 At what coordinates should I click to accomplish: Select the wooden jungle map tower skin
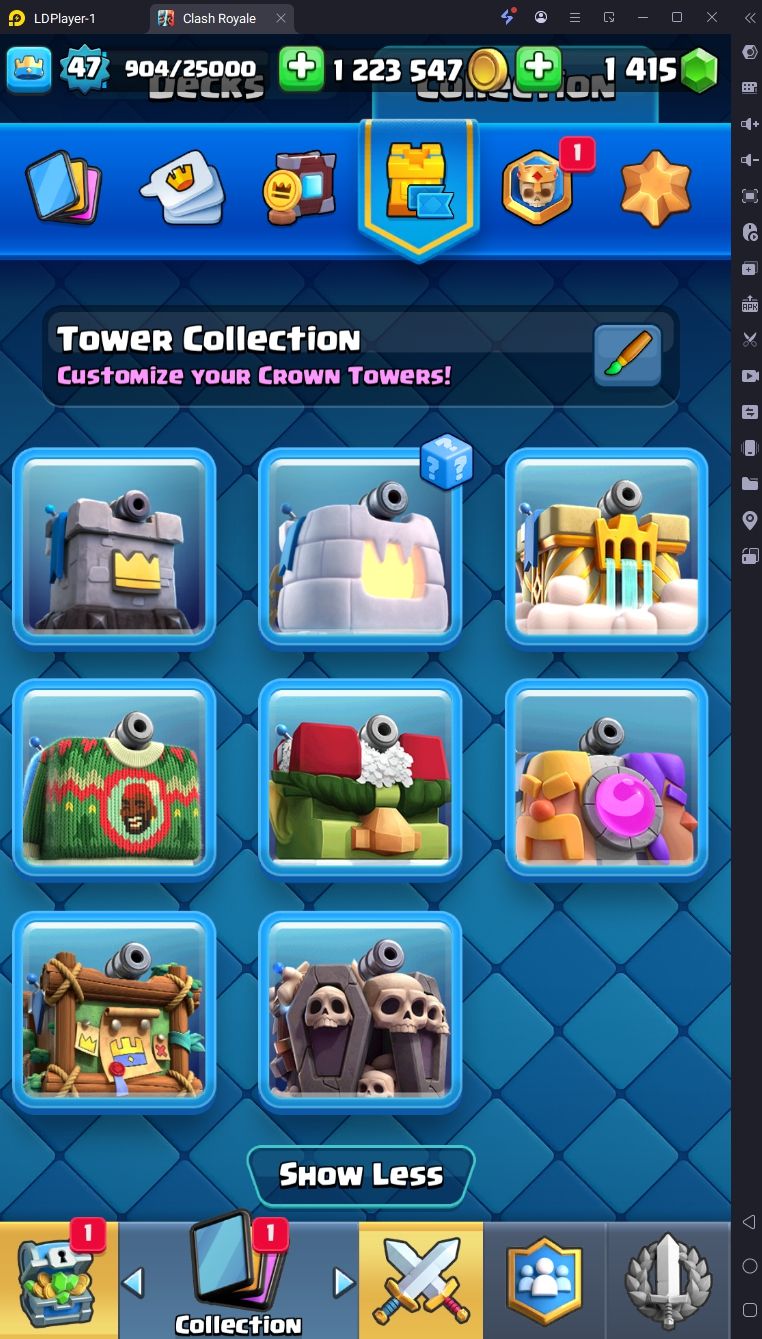(x=114, y=1010)
